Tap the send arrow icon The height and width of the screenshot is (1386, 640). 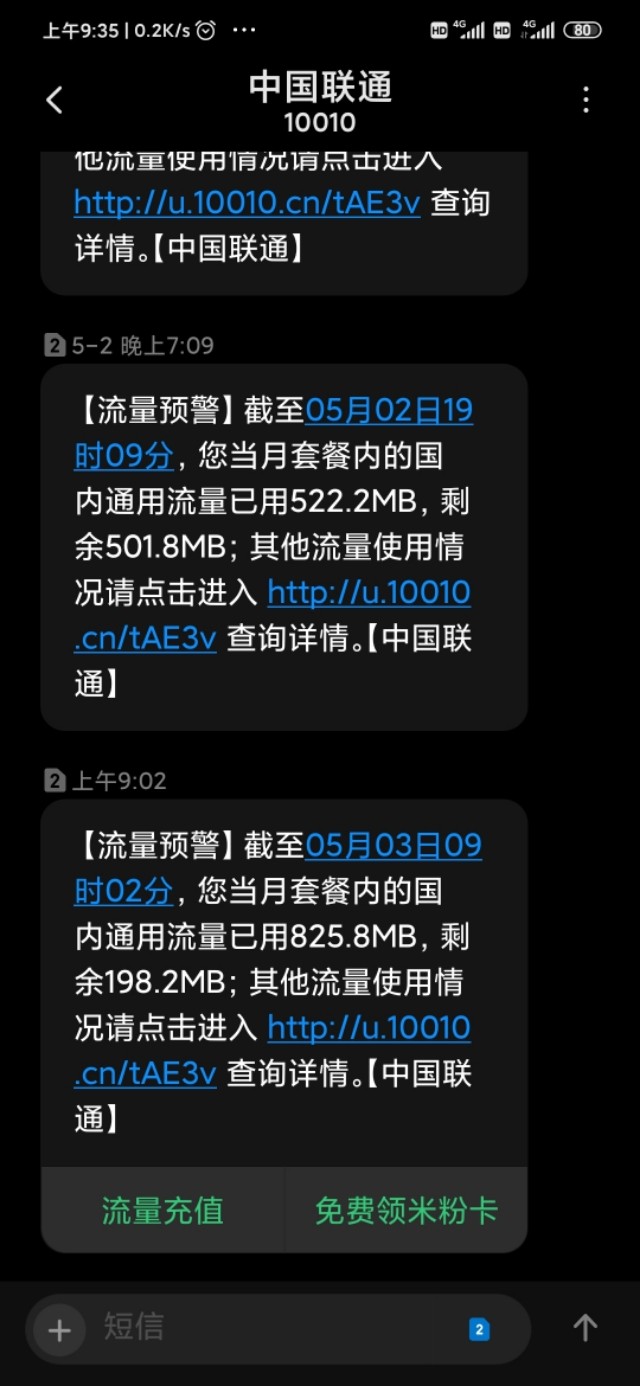tap(585, 1328)
